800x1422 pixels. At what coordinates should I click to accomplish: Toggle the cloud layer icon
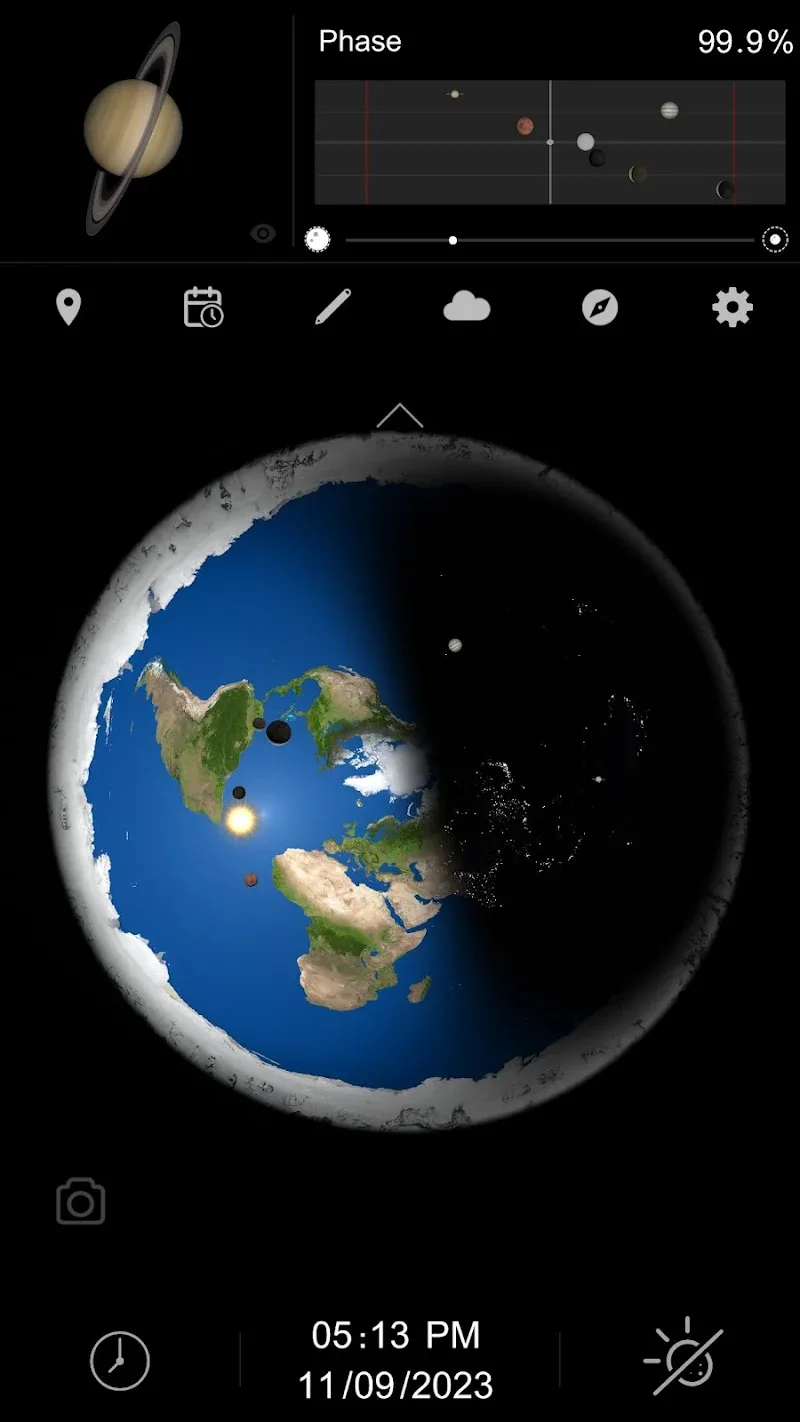click(467, 308)
